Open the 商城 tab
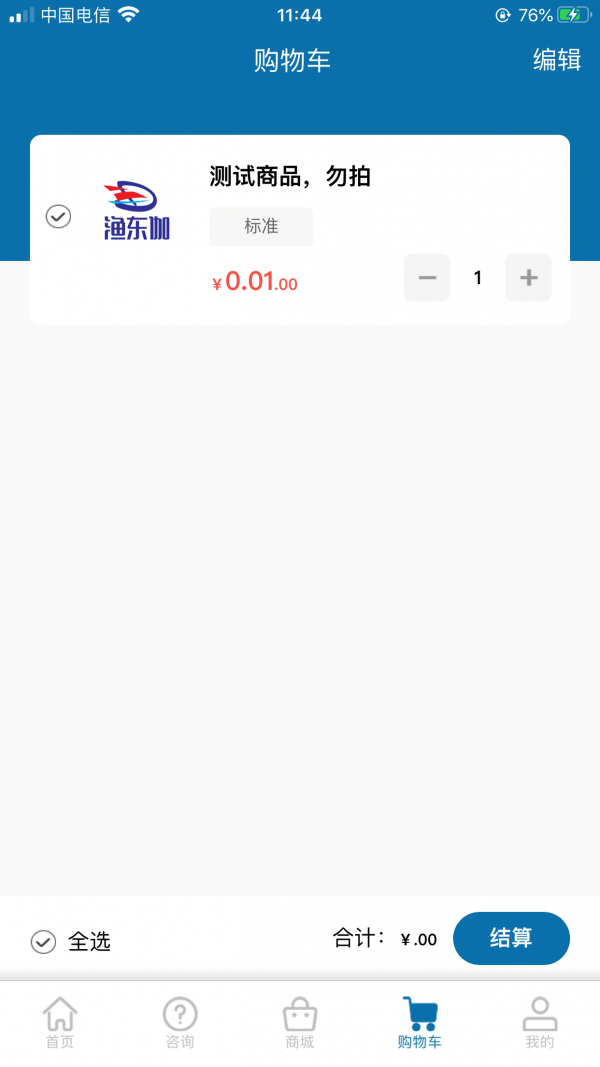This screenshot has height=1067, width=600. tap(300, 1022)
